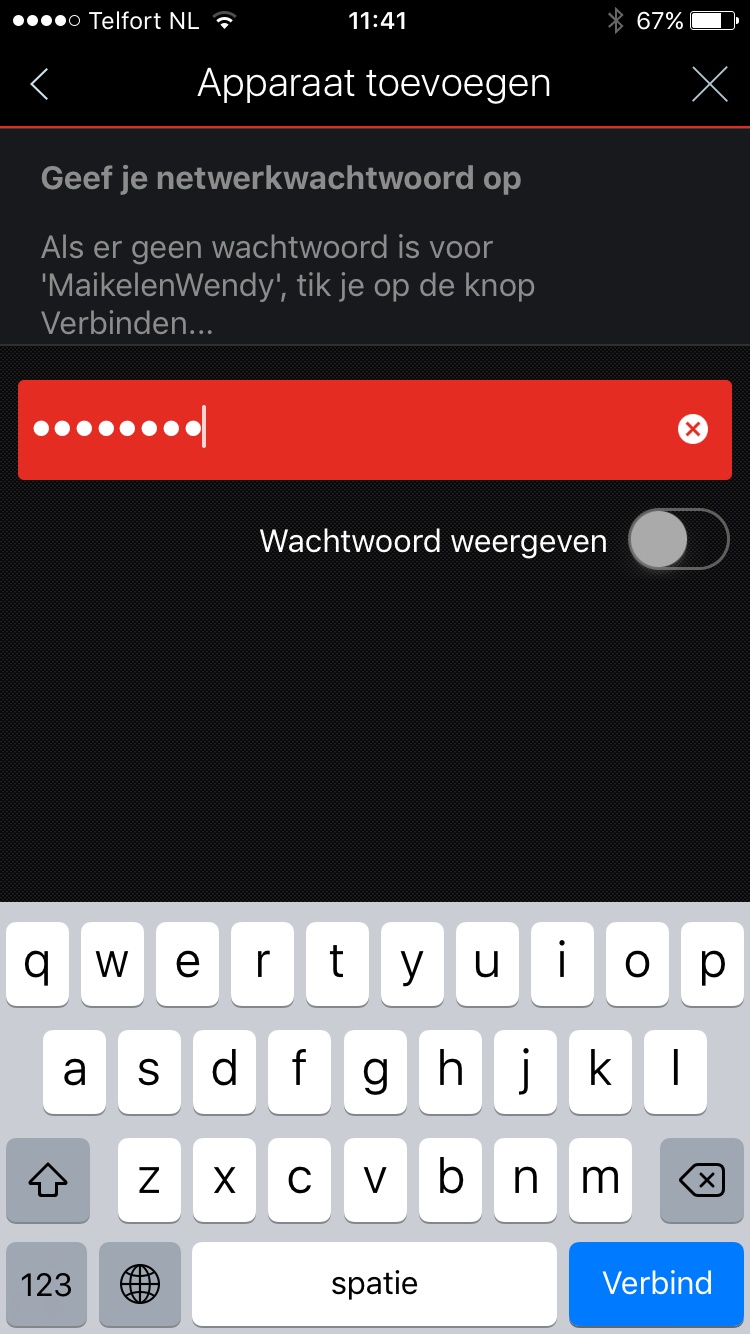
Task: Close the Apparaat toevoegen screen
Action: click(710, 85)
